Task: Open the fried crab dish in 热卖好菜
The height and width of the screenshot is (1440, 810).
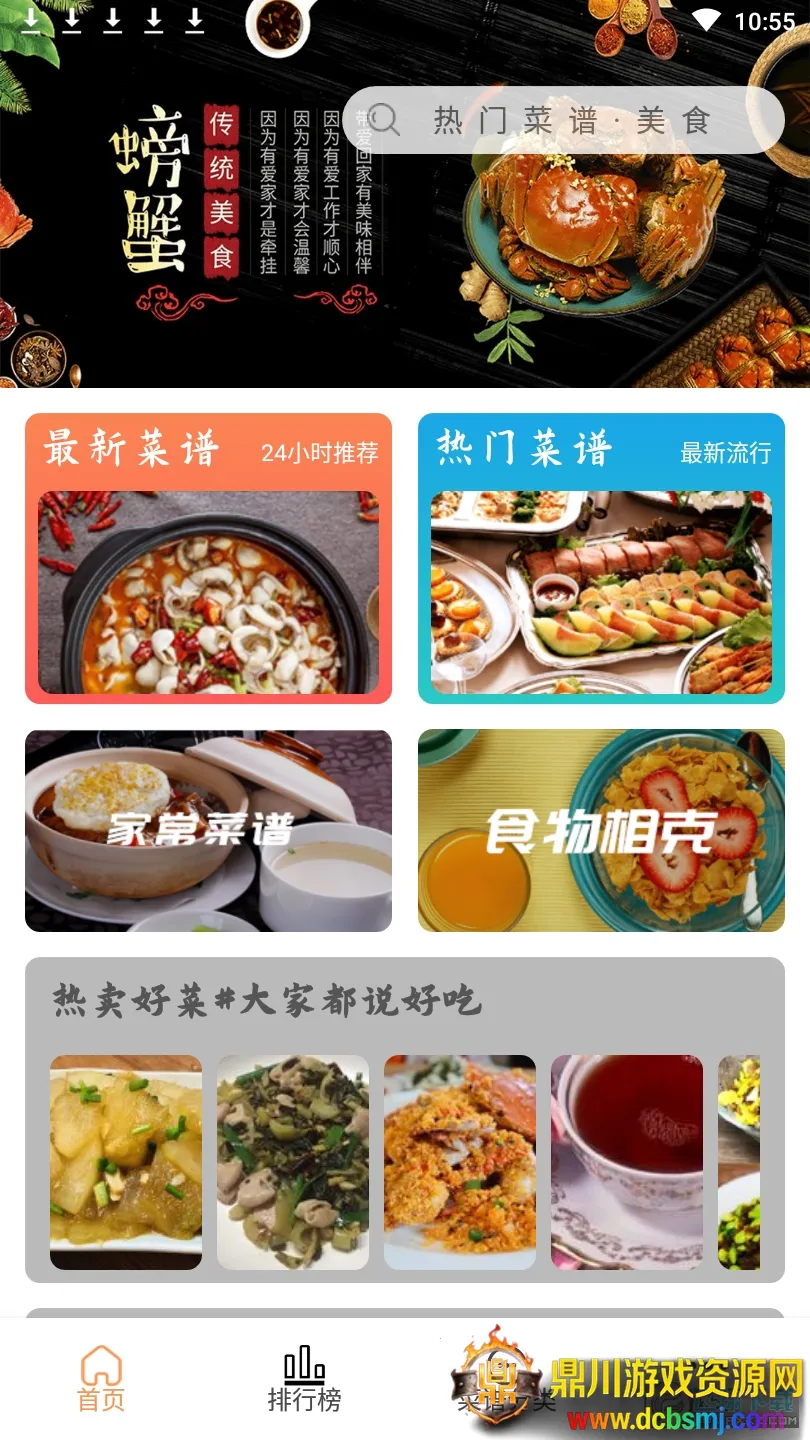Action: click(460, 1162)
